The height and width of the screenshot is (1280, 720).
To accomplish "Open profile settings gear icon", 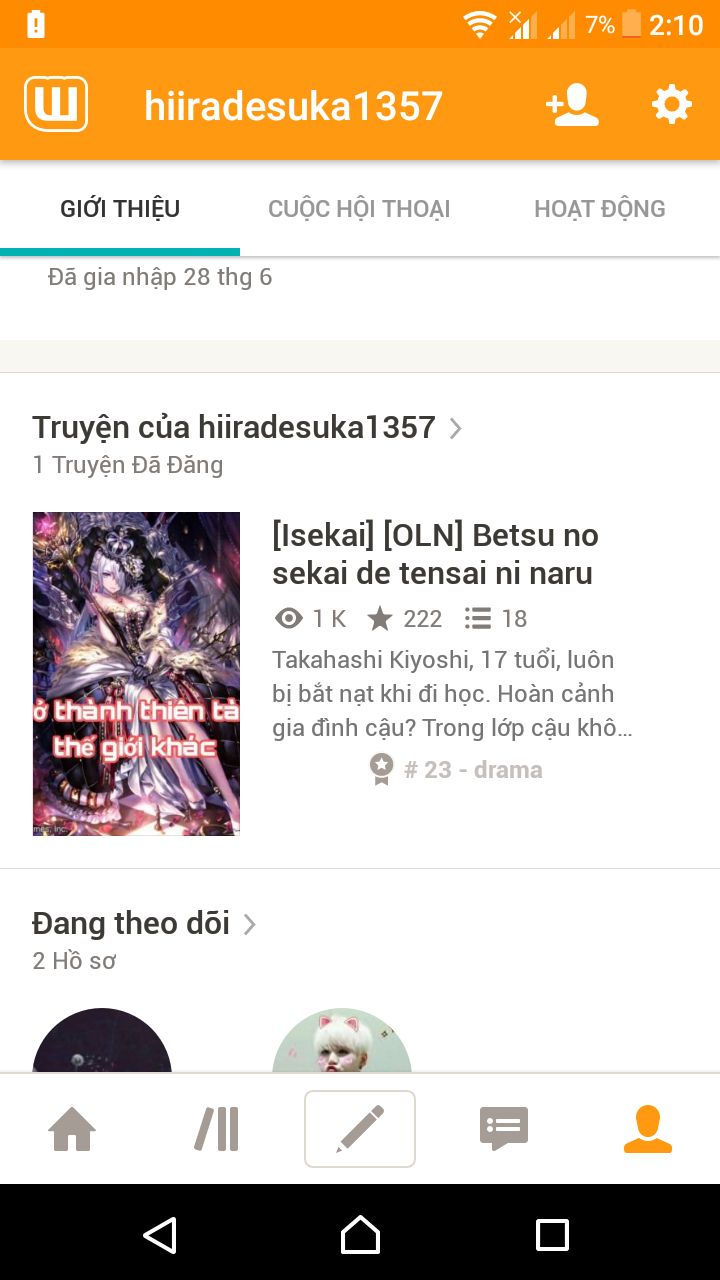I will [671, 104].
